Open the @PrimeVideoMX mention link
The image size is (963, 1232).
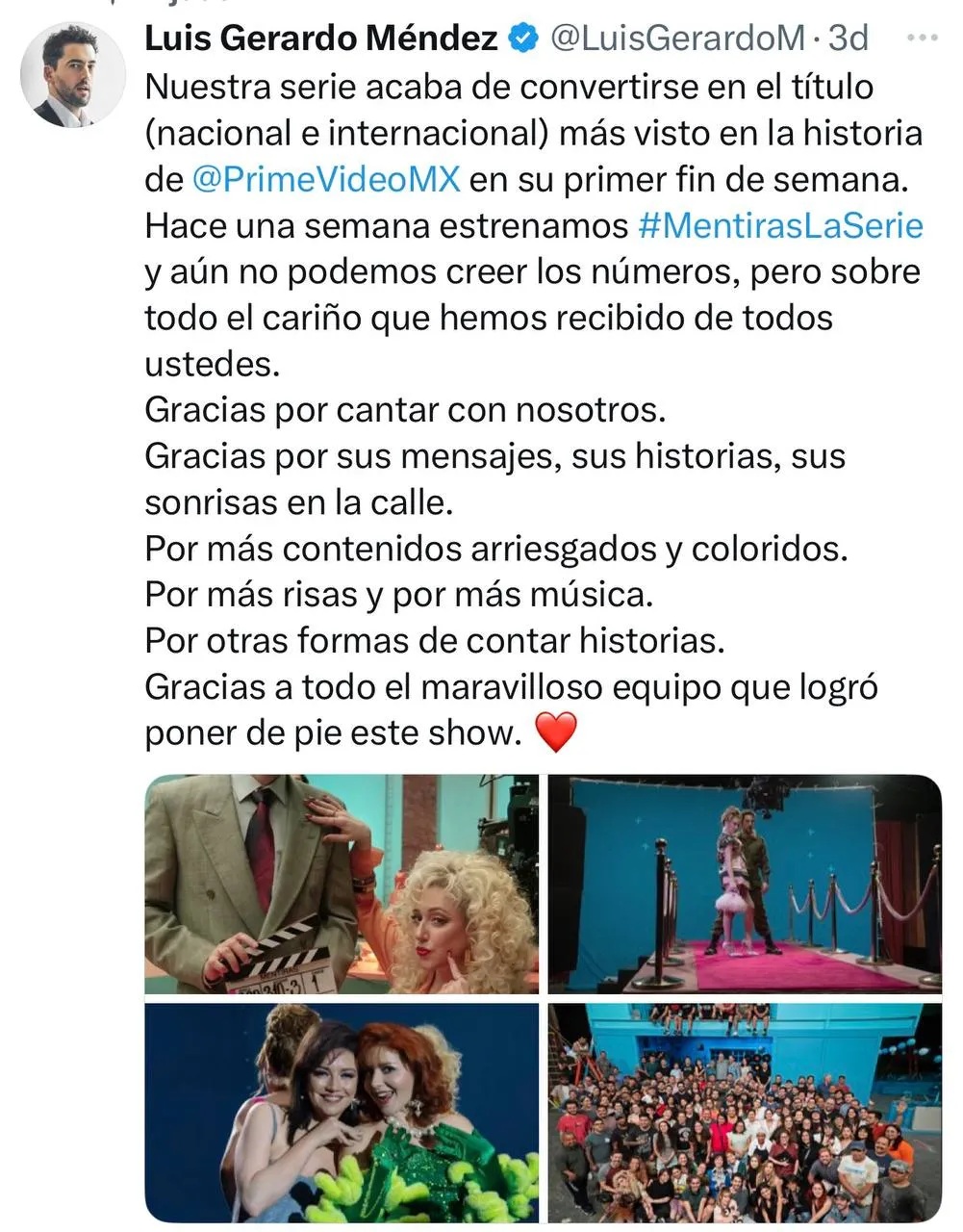(326, 180)
